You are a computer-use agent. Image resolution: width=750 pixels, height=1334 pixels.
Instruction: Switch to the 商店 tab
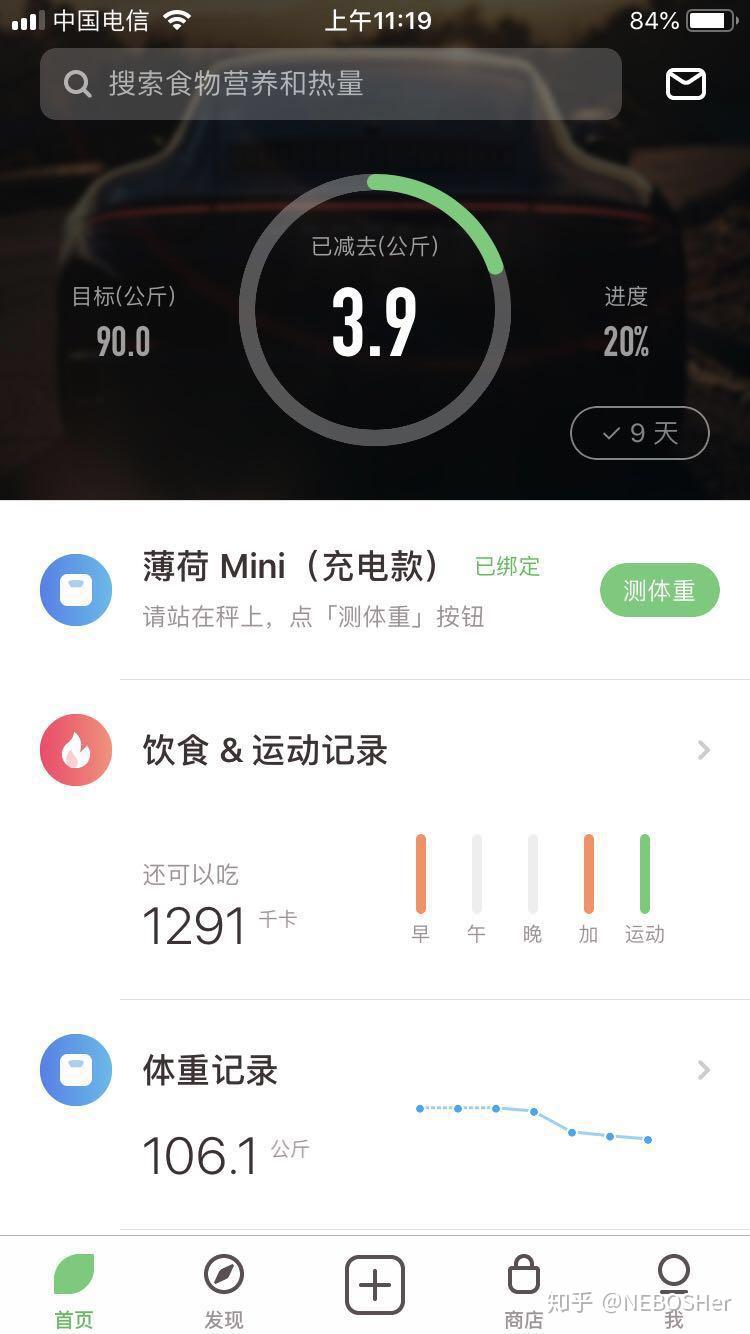pyautogui.click(x=523, y=1290)
